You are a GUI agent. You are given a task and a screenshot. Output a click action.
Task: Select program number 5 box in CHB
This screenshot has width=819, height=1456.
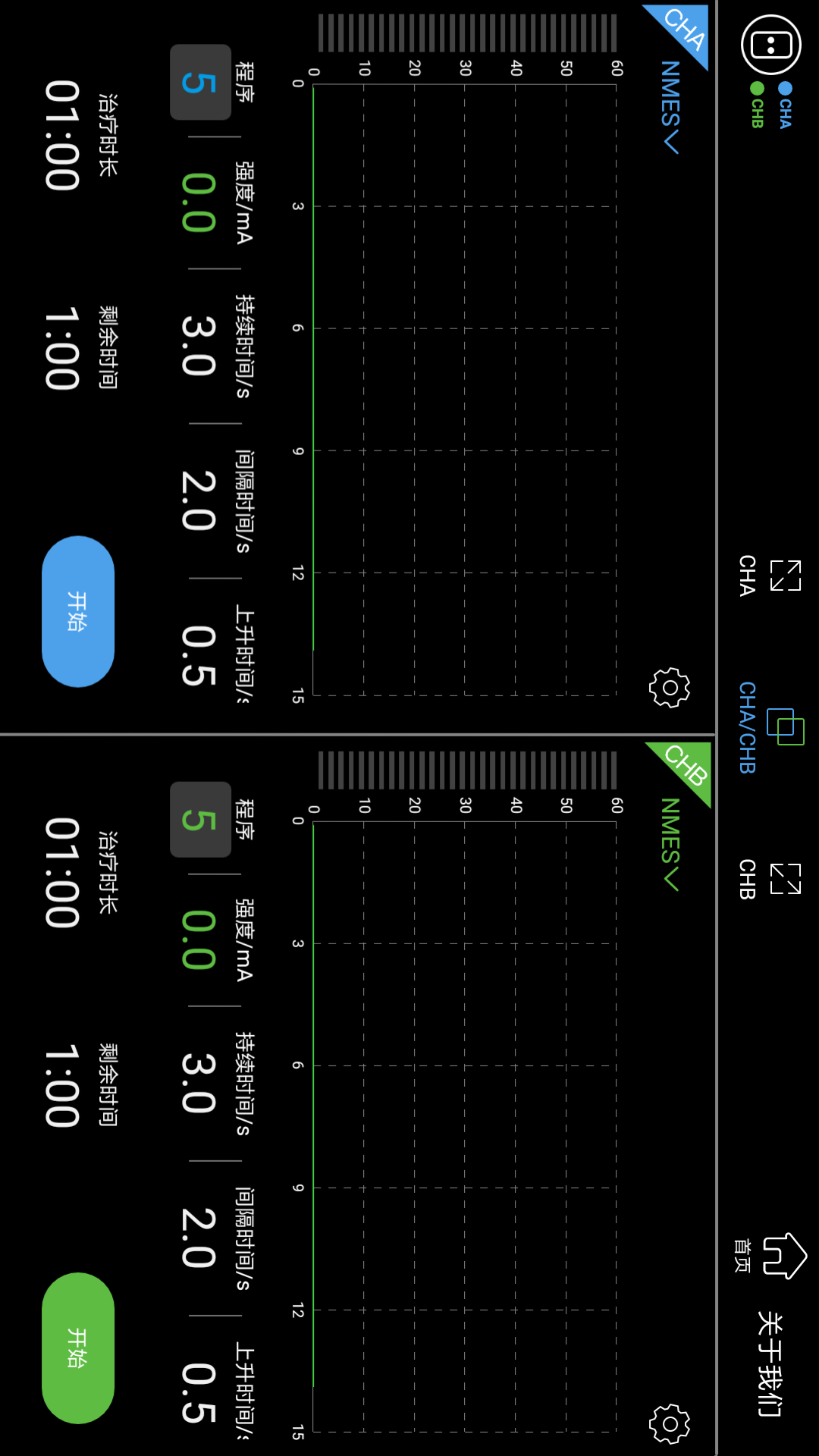click(x=200, y=819)
